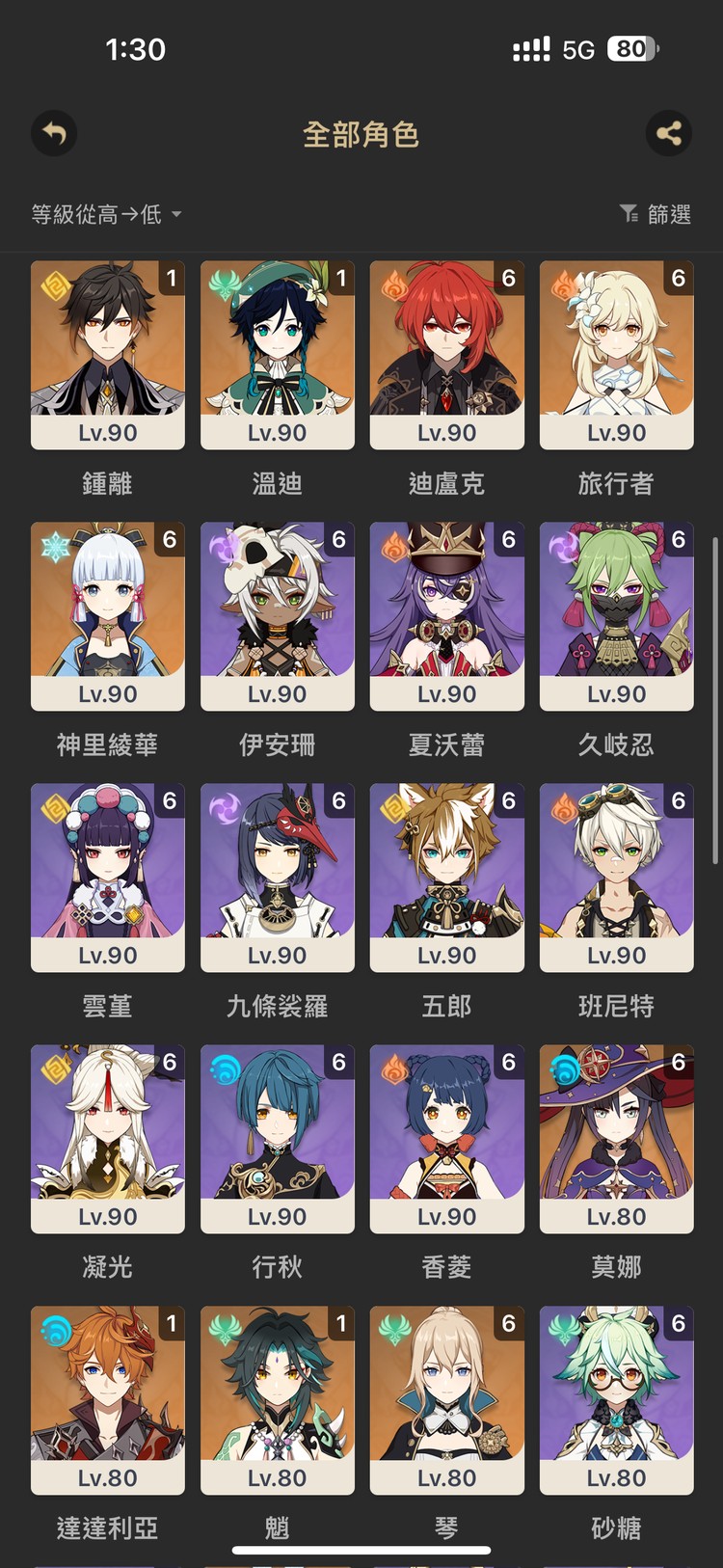Share the character list
723x1568 pixels.
coord(669,133)
